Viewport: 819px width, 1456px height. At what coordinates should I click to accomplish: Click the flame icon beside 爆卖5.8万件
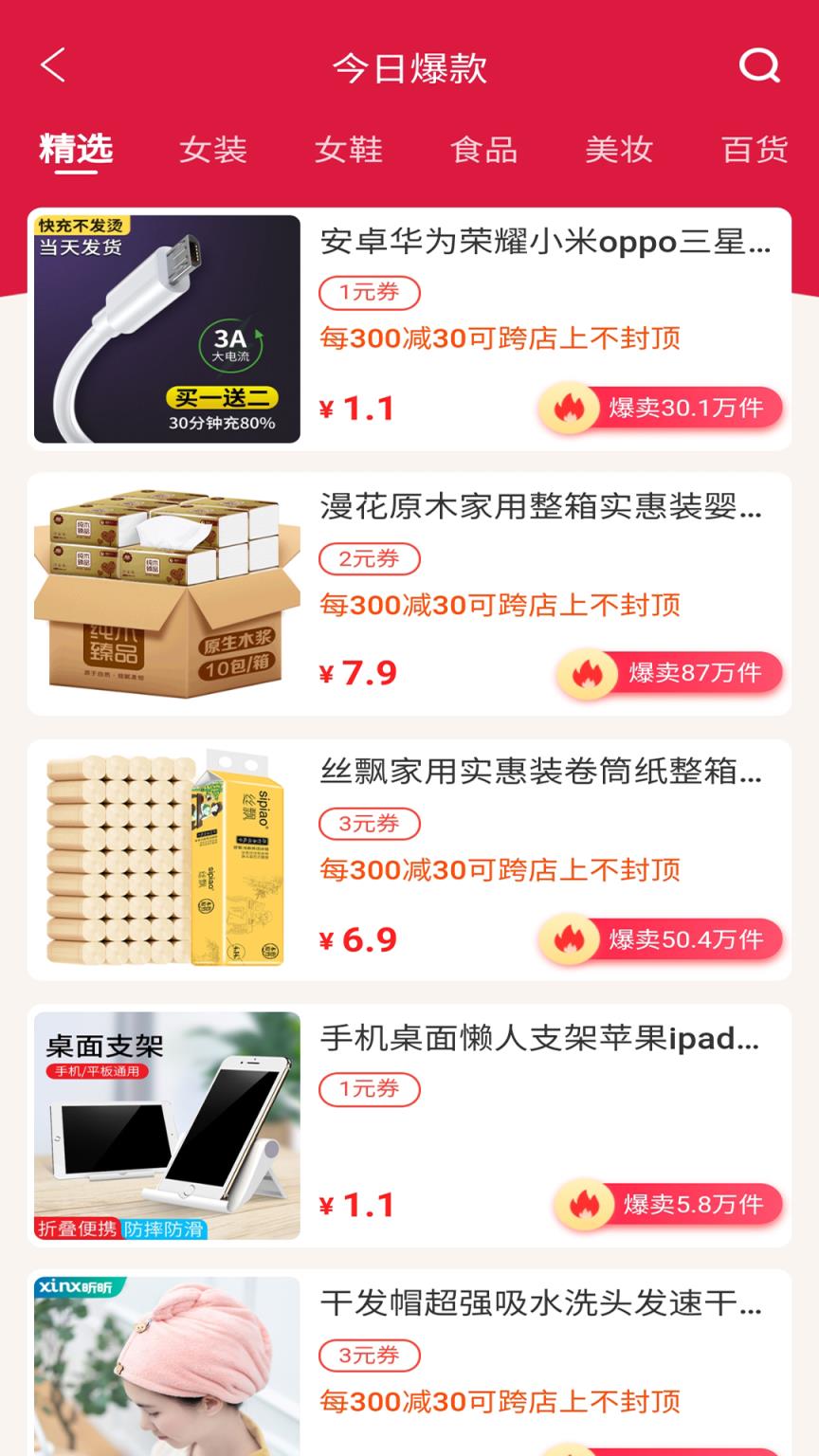coord(589,1202)
